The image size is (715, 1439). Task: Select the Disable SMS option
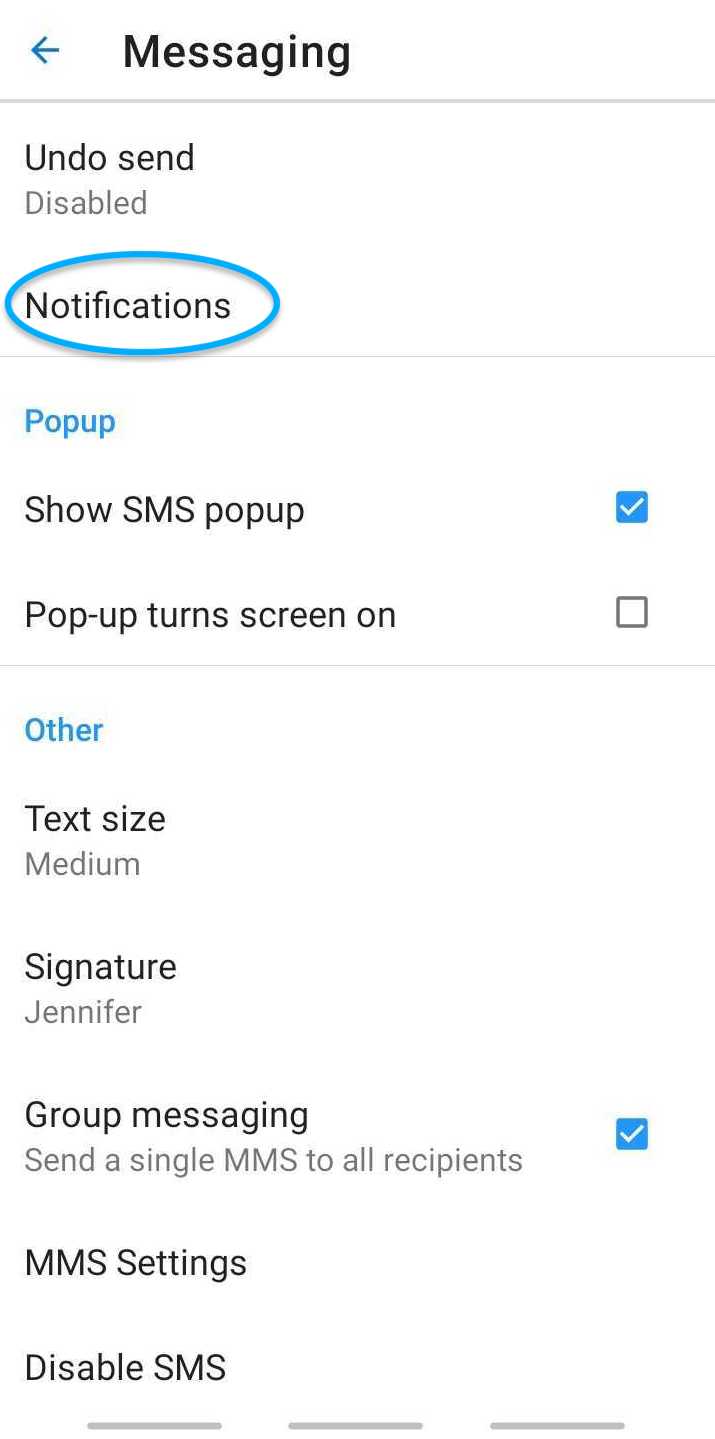pyautogui.click(x=357, y=1367)
